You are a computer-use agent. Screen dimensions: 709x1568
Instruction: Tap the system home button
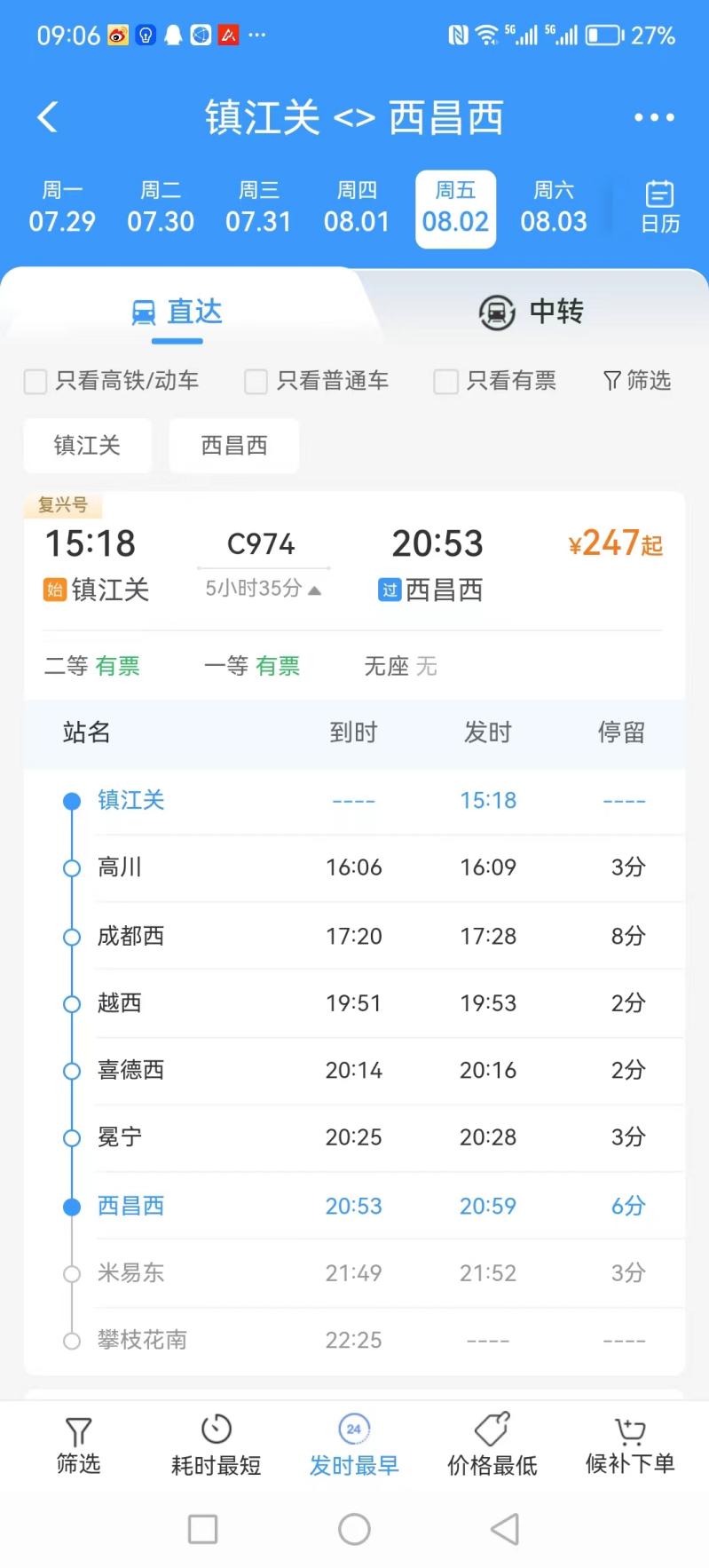[x=354, y=1529]
